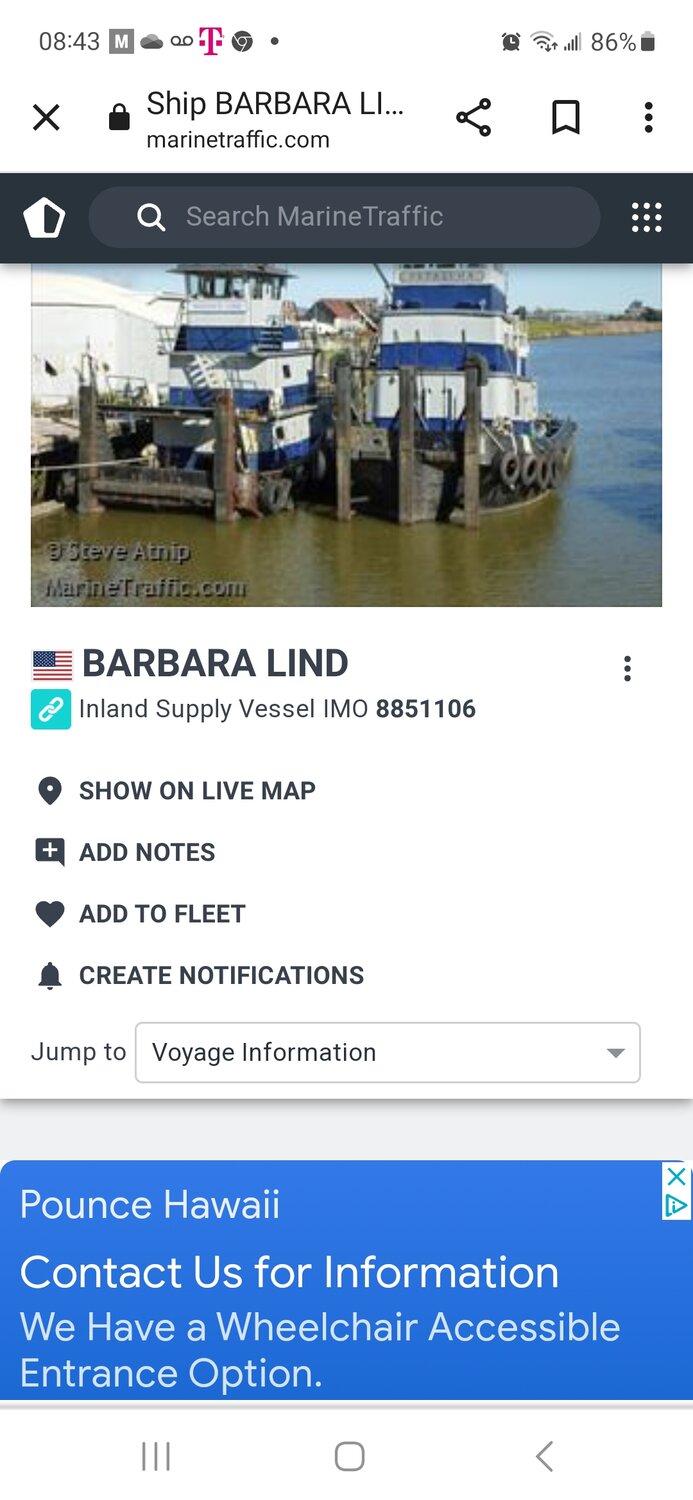Close the Pounce Hawaii advertisement
This screenshot has width=693, height=1500.
point(677,1177)
